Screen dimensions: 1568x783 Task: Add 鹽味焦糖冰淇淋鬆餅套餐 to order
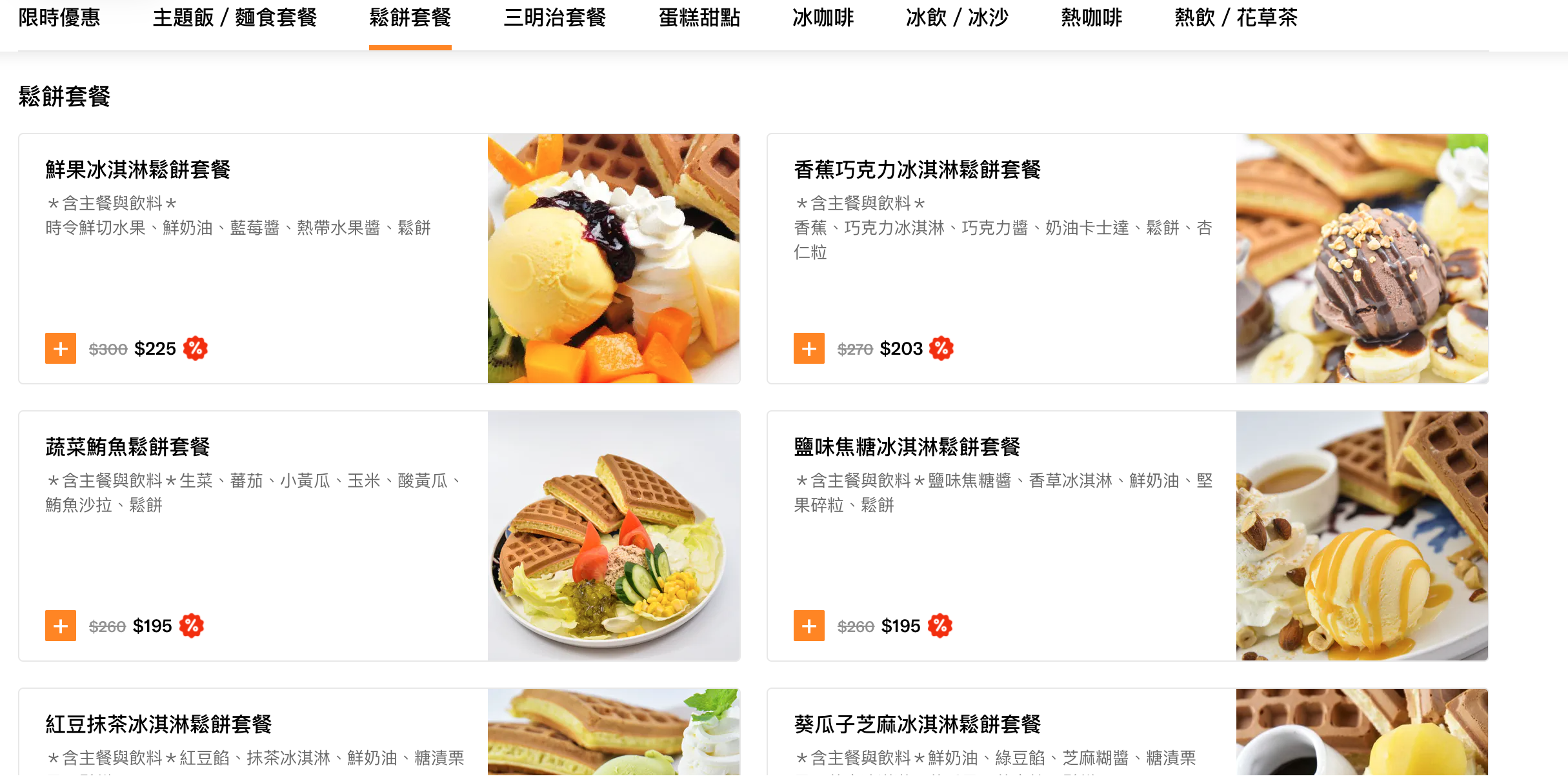click(809, 626)
